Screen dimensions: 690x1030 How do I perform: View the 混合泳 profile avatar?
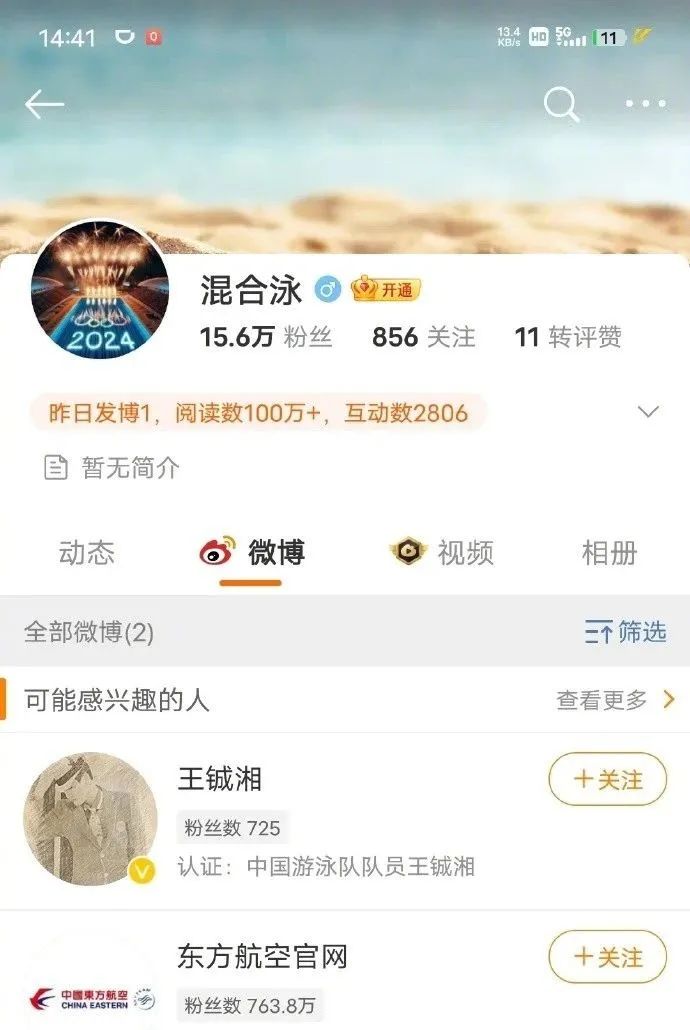click(x=100, y=289)
